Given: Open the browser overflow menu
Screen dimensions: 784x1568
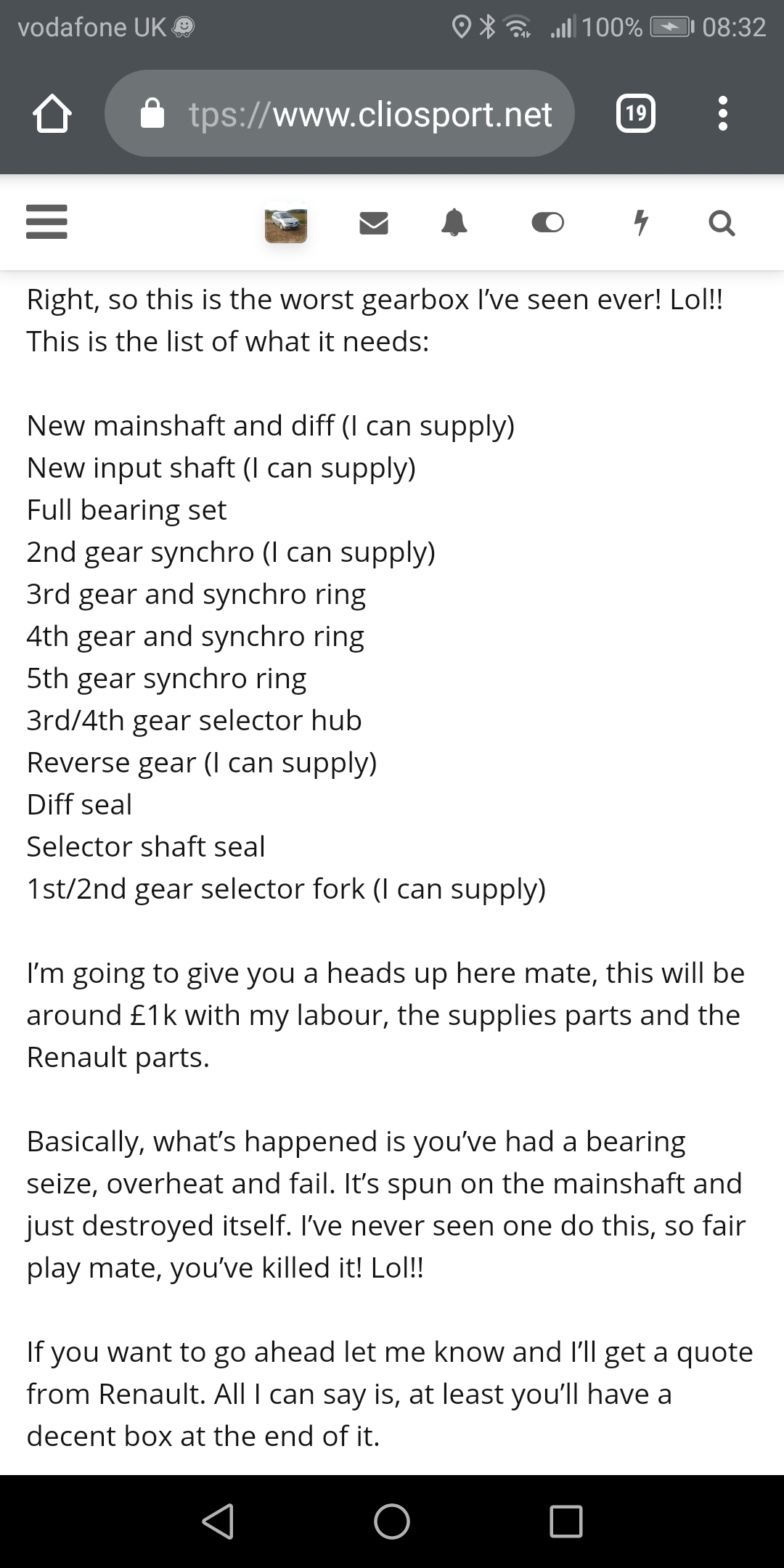Looking at the screenshot, I should (722, 114).
